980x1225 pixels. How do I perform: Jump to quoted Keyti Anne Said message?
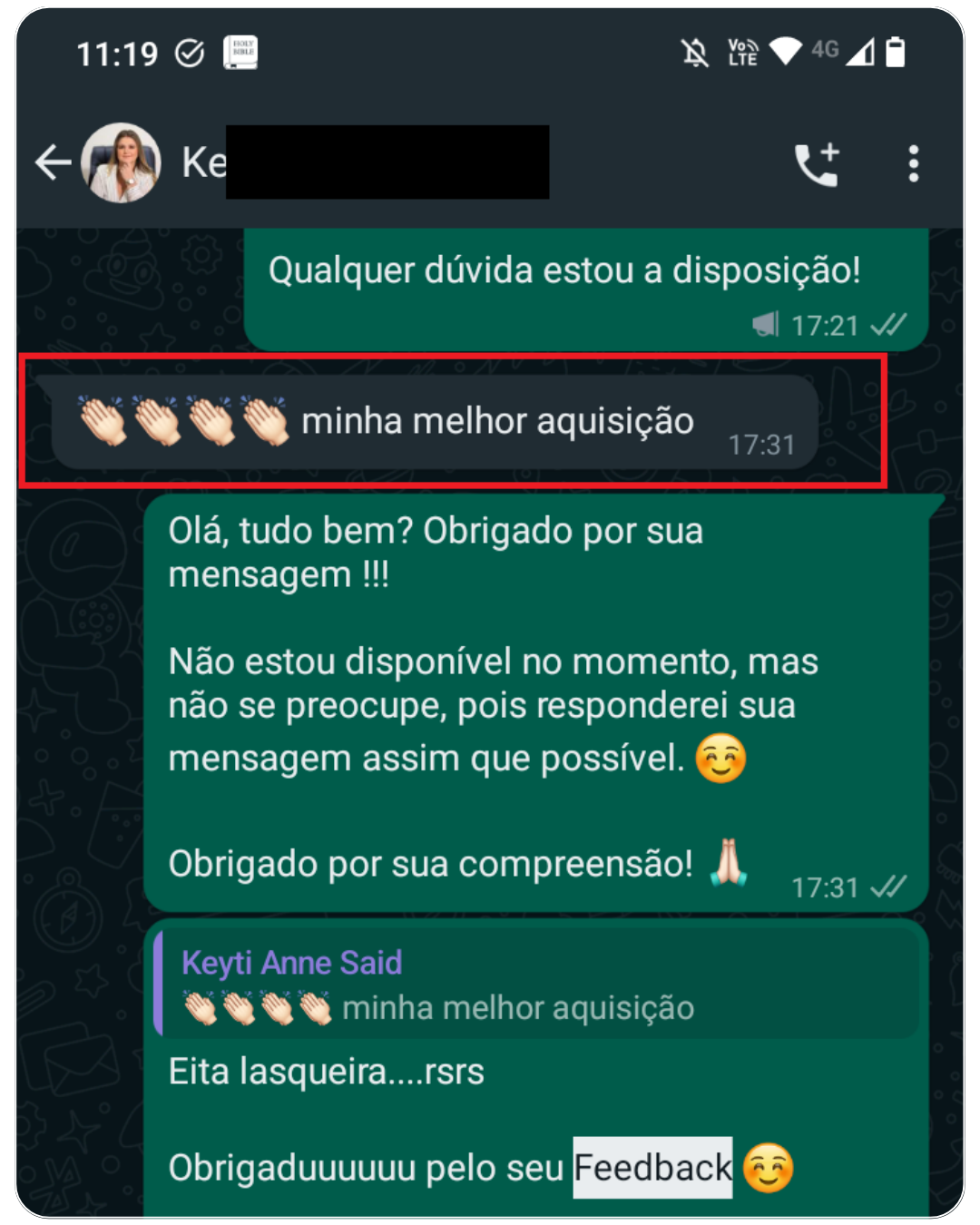535,985
